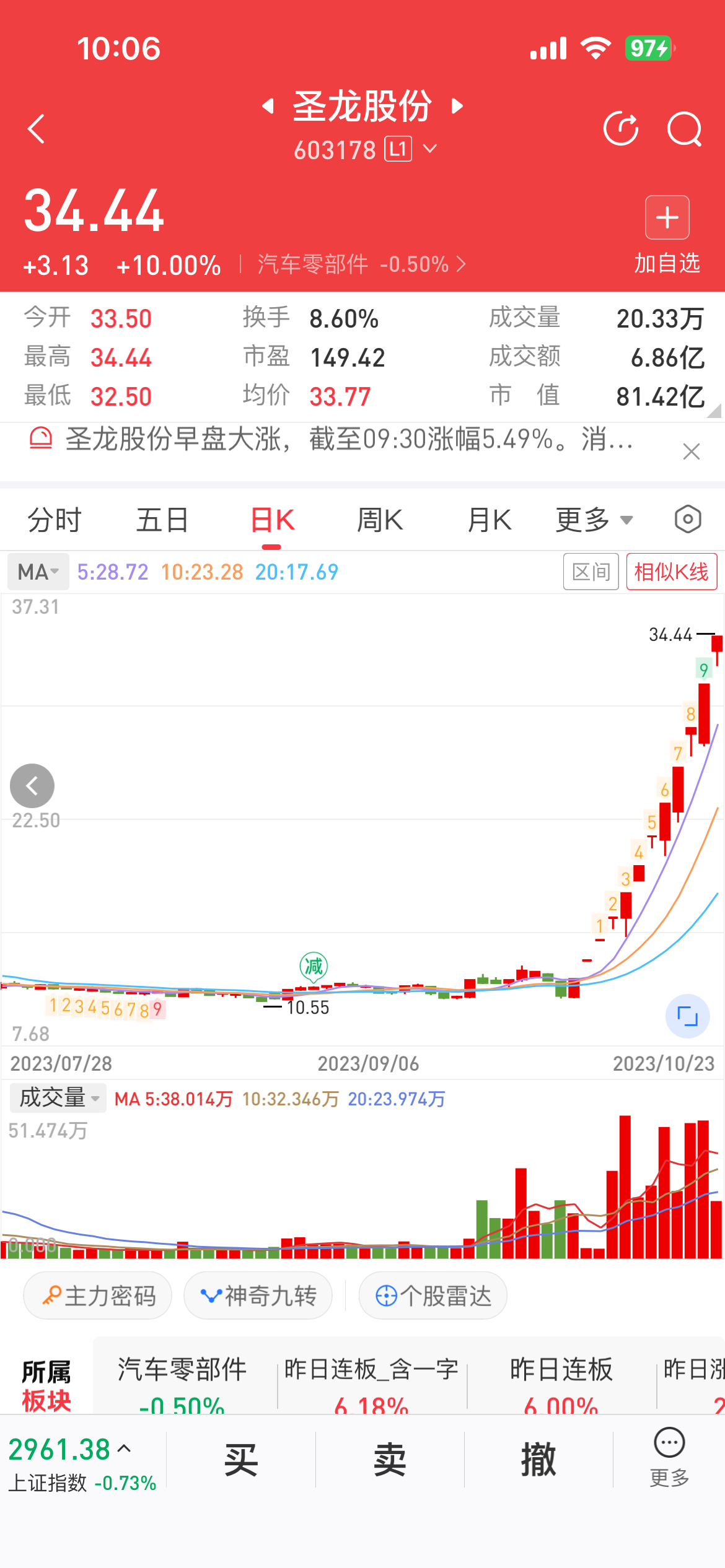
Task: Switch to the 分时 chart tab
Action: [55, 520]
